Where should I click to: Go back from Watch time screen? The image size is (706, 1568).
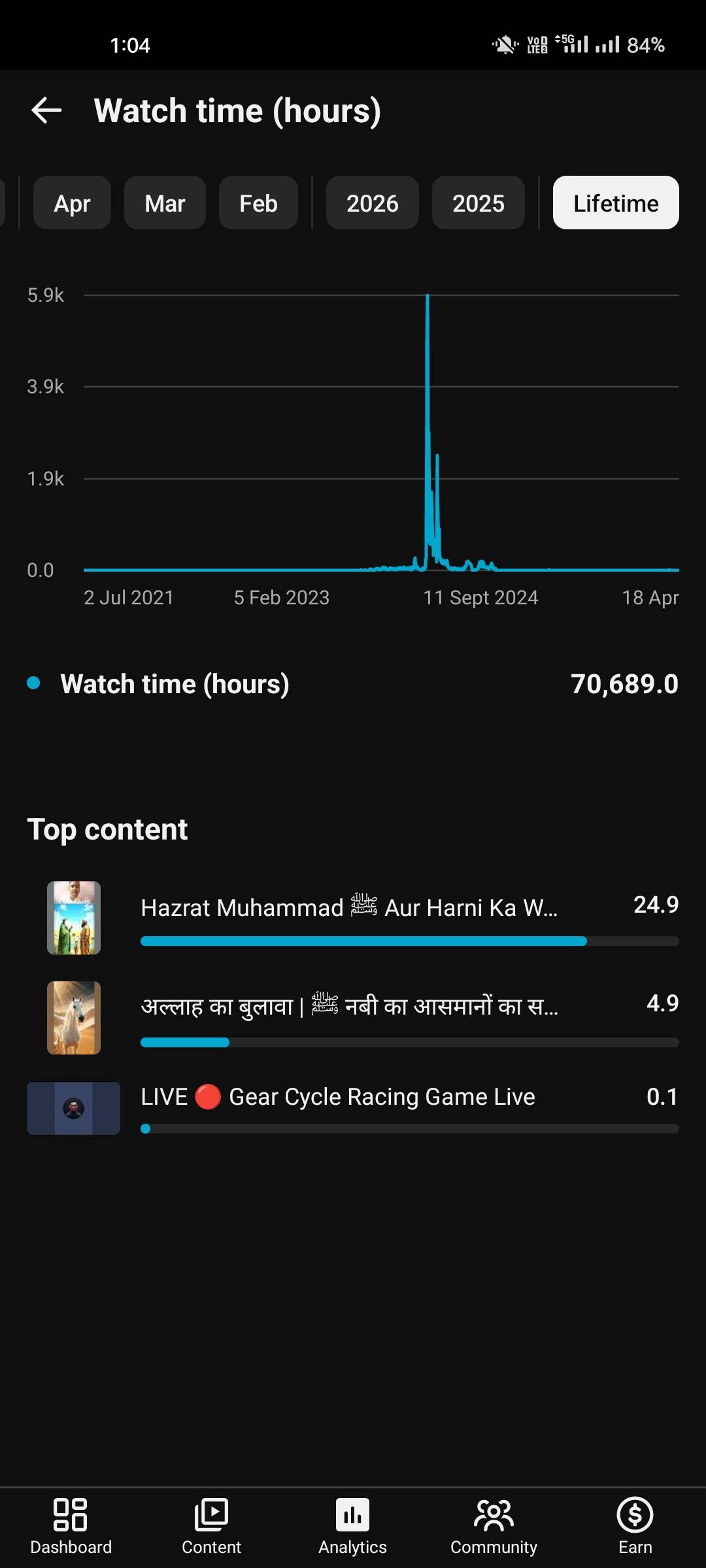(x=46, y=110)
